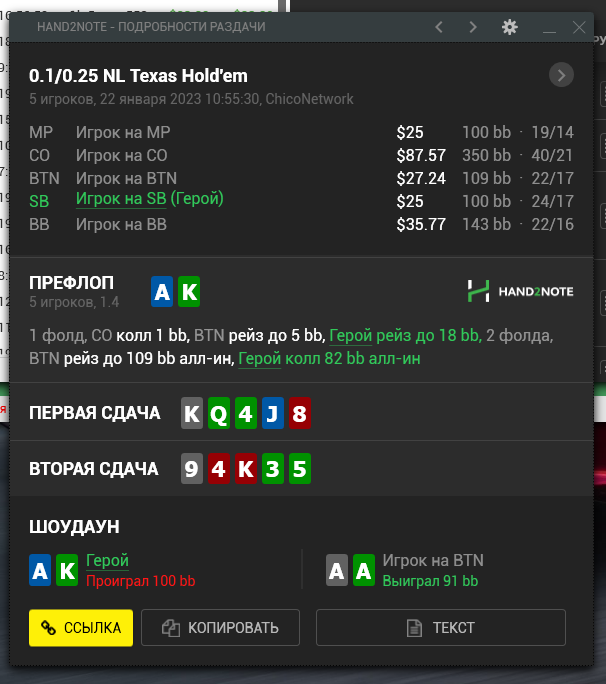Open player link Игрок на SB (Герой)
Screen dimensions: 606x684
(149, 199)
